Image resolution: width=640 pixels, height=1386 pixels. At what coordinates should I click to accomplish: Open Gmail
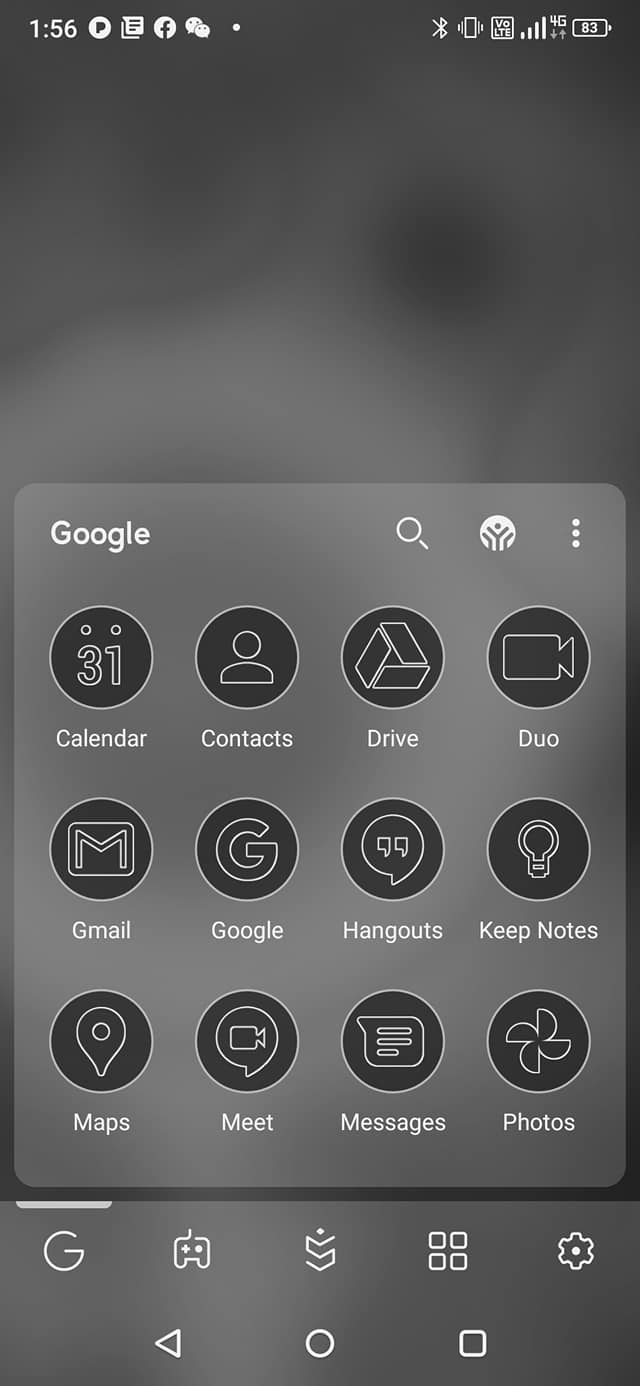pos(101,850)
